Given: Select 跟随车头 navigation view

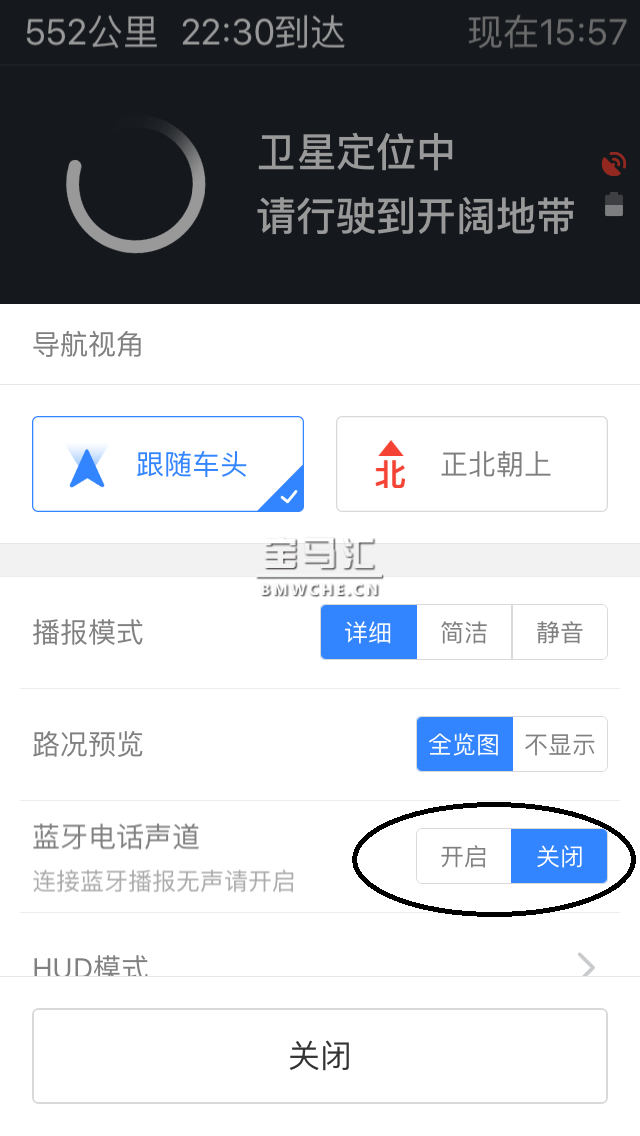Looking at the screenshot, I should click(168, 464).
